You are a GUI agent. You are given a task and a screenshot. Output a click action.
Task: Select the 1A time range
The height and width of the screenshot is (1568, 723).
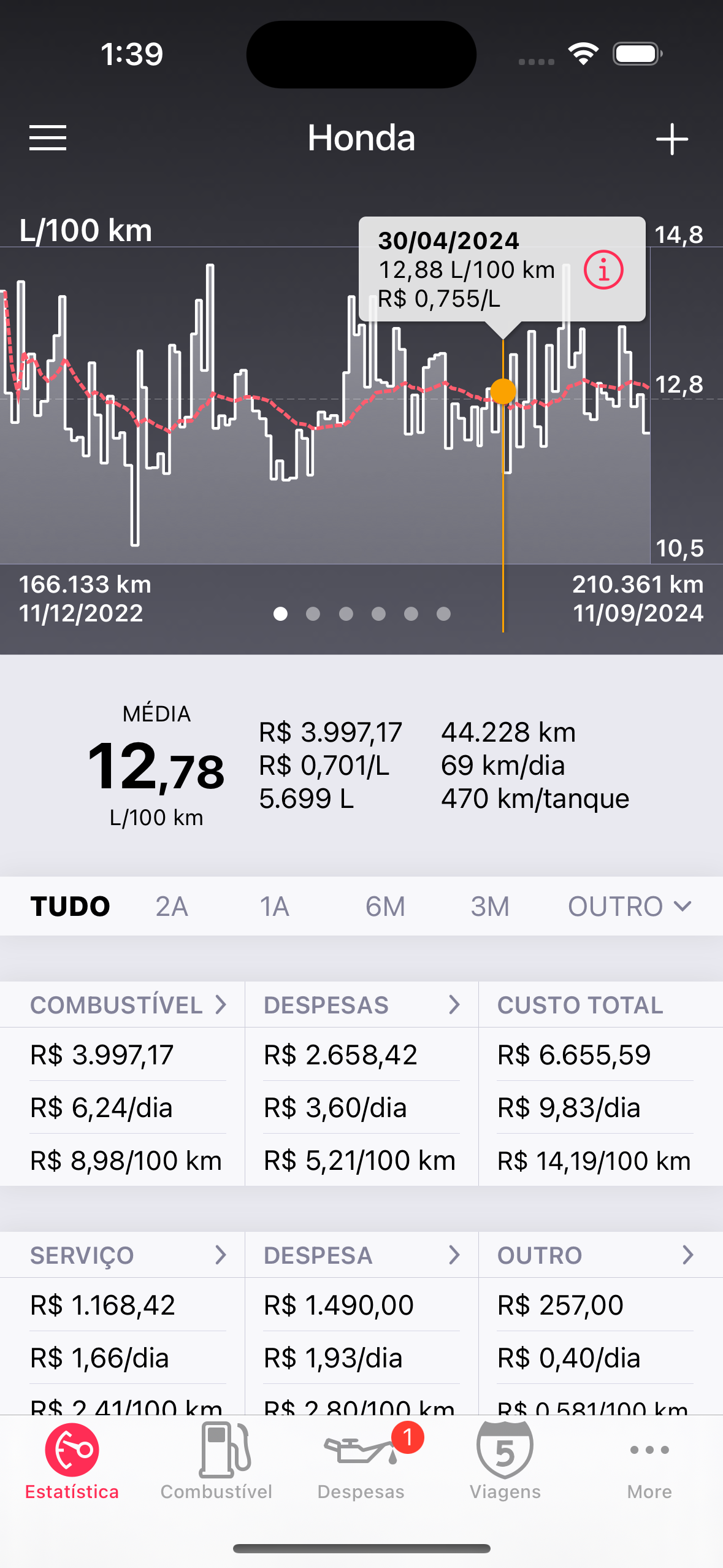pyautogui.click(x=274, y=906)
